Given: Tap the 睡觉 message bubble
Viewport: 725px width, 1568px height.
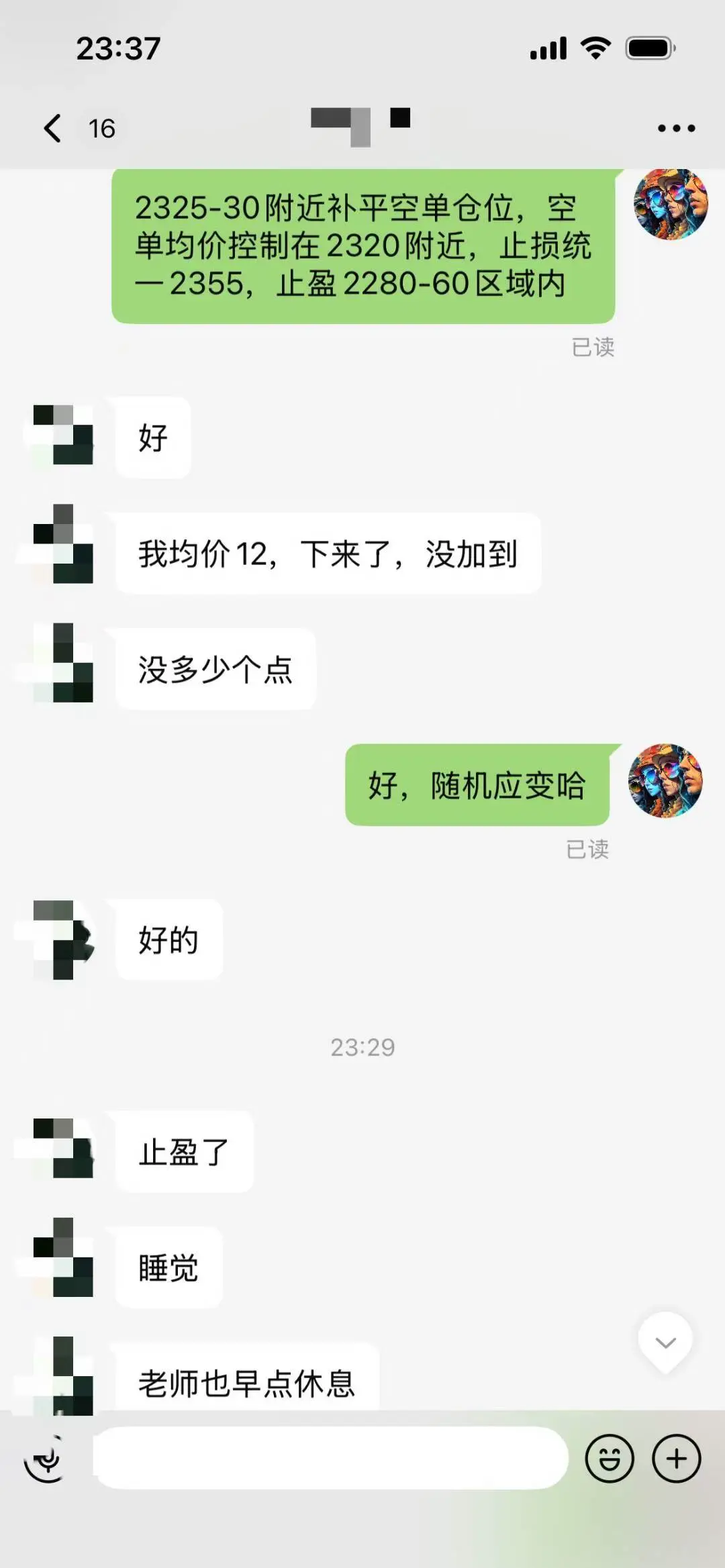Looking at the screenshot, I should click(x=168, y=1267).
